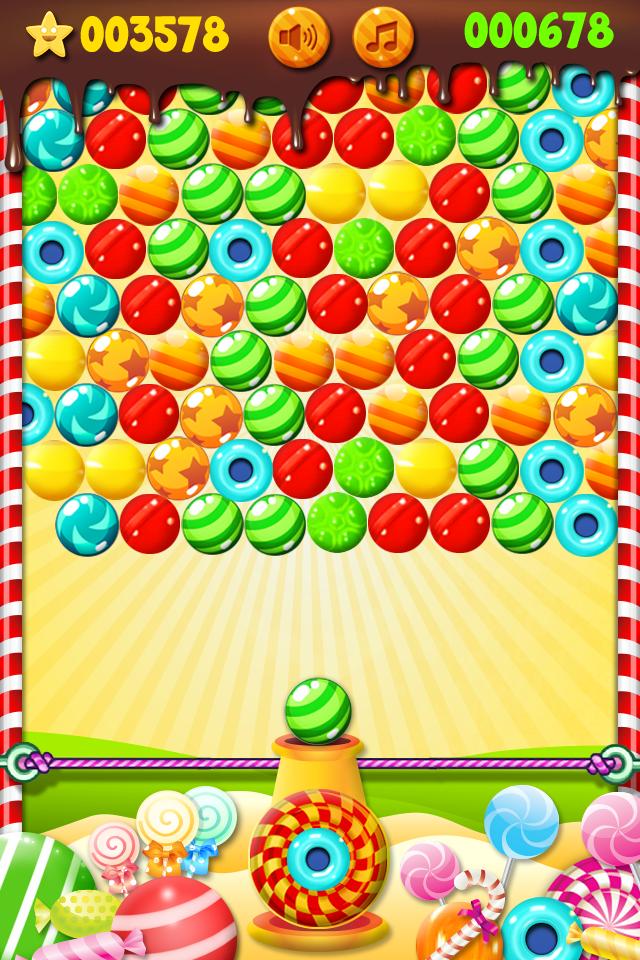640x960 pixels.
Task: Toggle the background music note button
Action: pyautogui.click(x=383, y=37)
